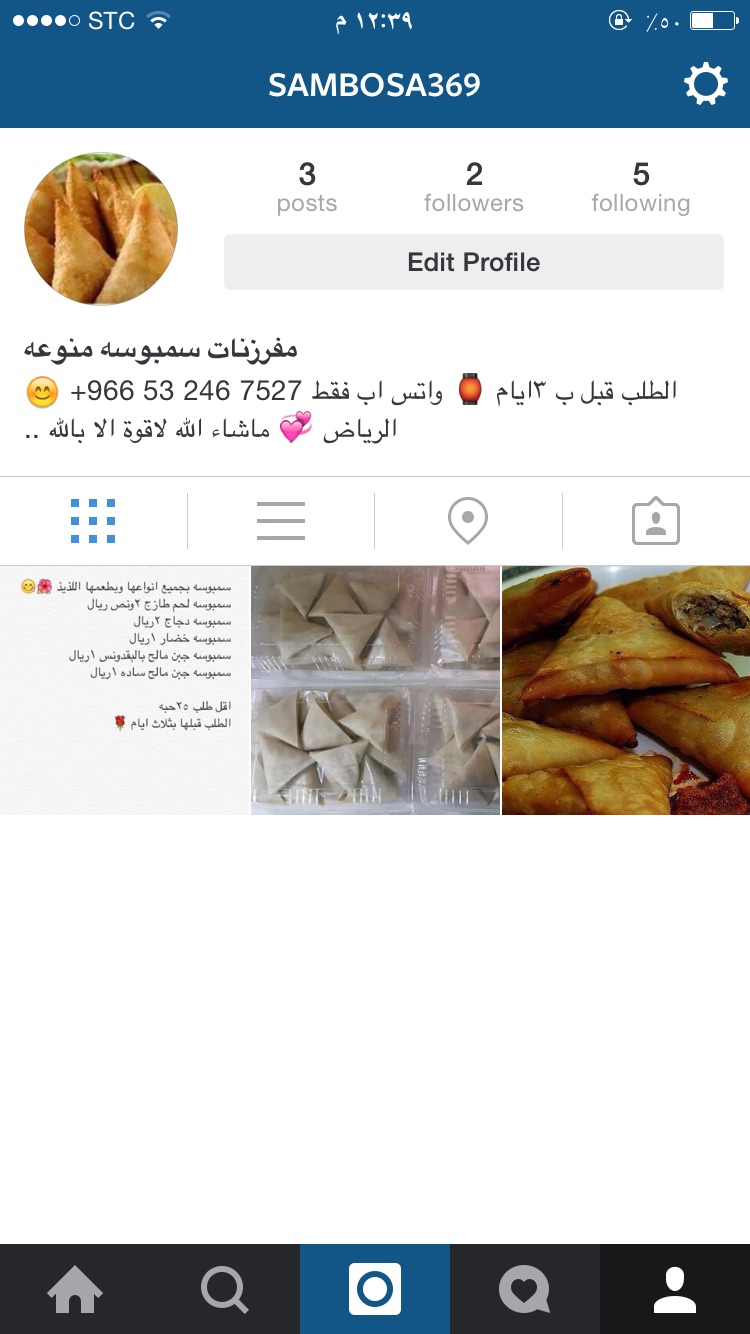Viewport: 750px width, 1334px height.
Task: Open the price list text post
Action: pos(124,690)
